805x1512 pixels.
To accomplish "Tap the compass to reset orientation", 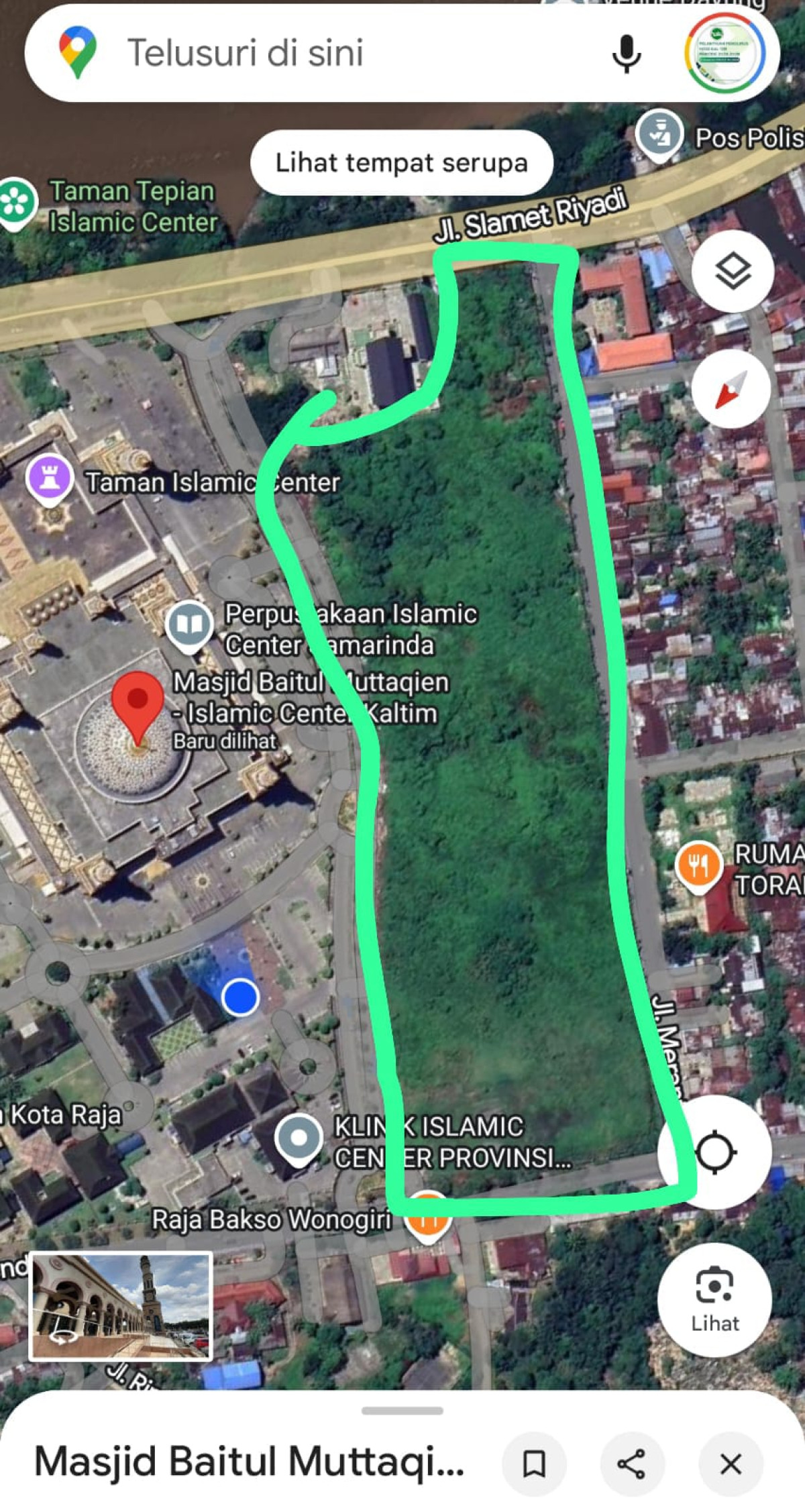I will click(x=731, y=390).
